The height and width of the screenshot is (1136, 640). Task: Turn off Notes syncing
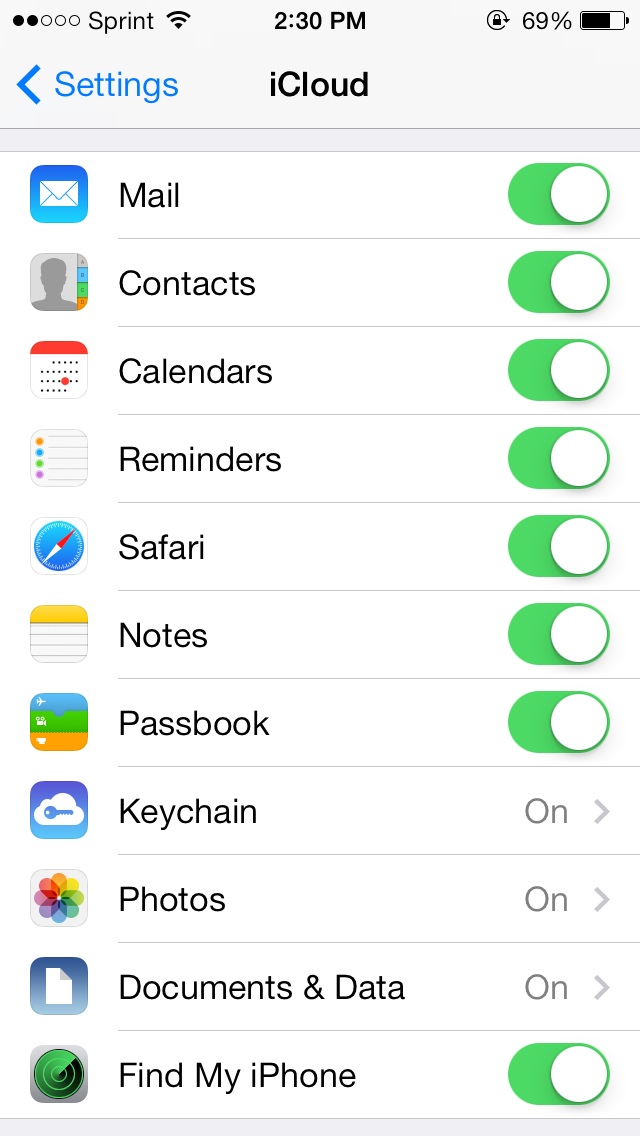[x=558, y=635]
